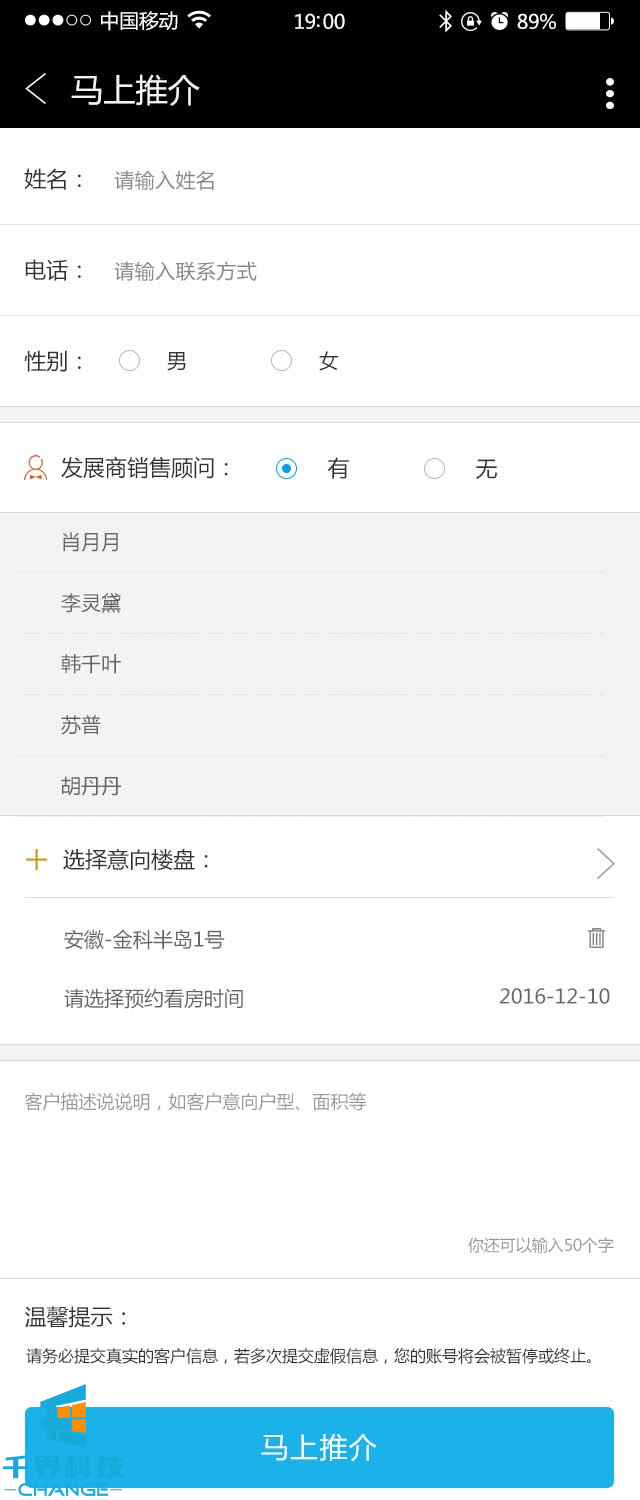Viewport: 640px width, 1500px height.
Task: Pick sales consultant 肖月月
Action: pyautogui.click(x=91, y=542)
